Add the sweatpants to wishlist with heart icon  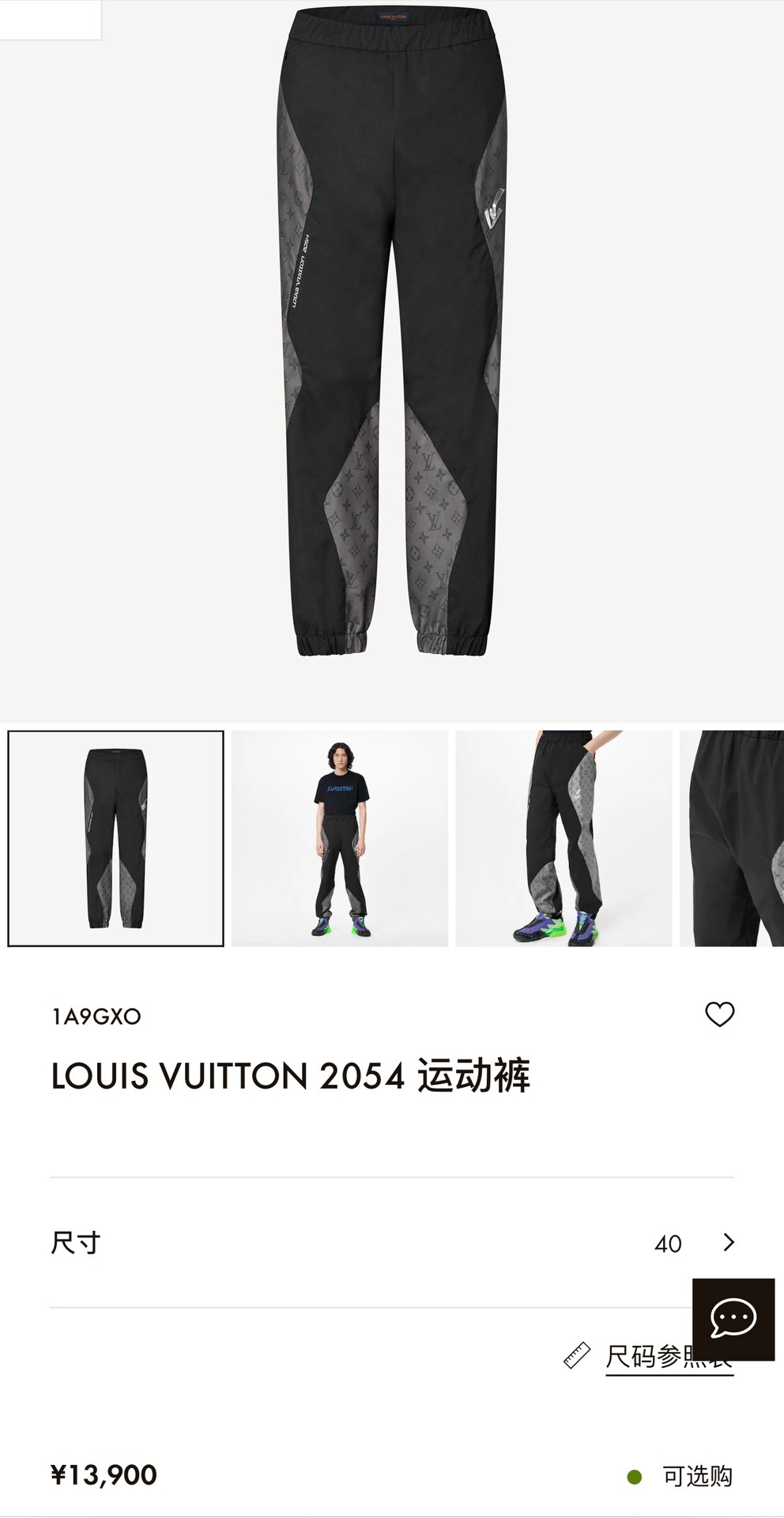tap(719, 1014)
